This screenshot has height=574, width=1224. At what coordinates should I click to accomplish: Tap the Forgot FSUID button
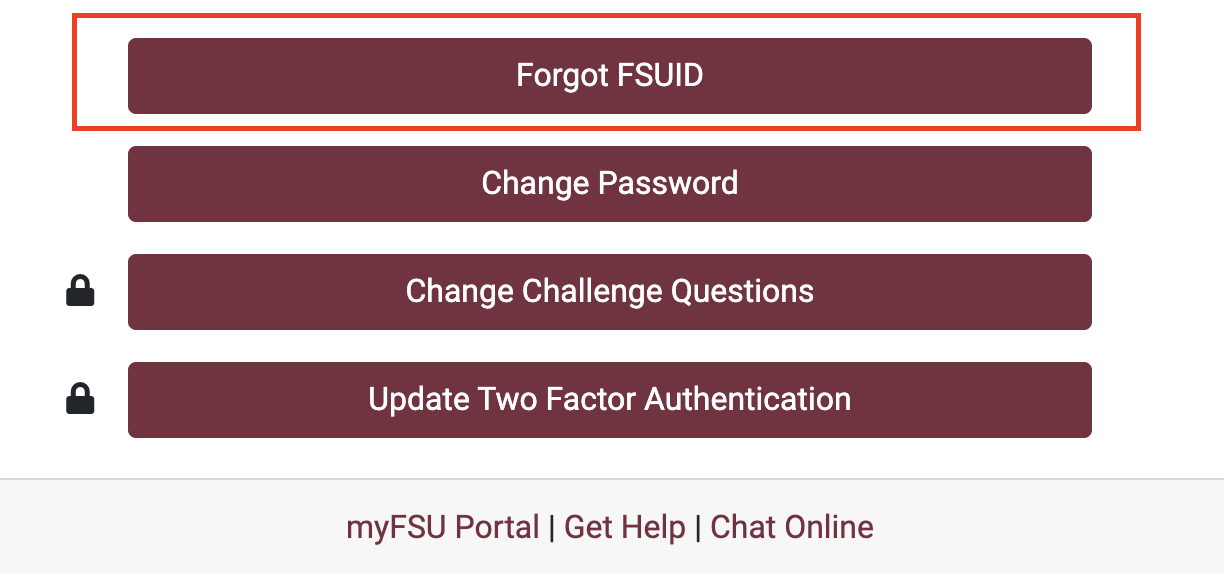tap(609, 76)
